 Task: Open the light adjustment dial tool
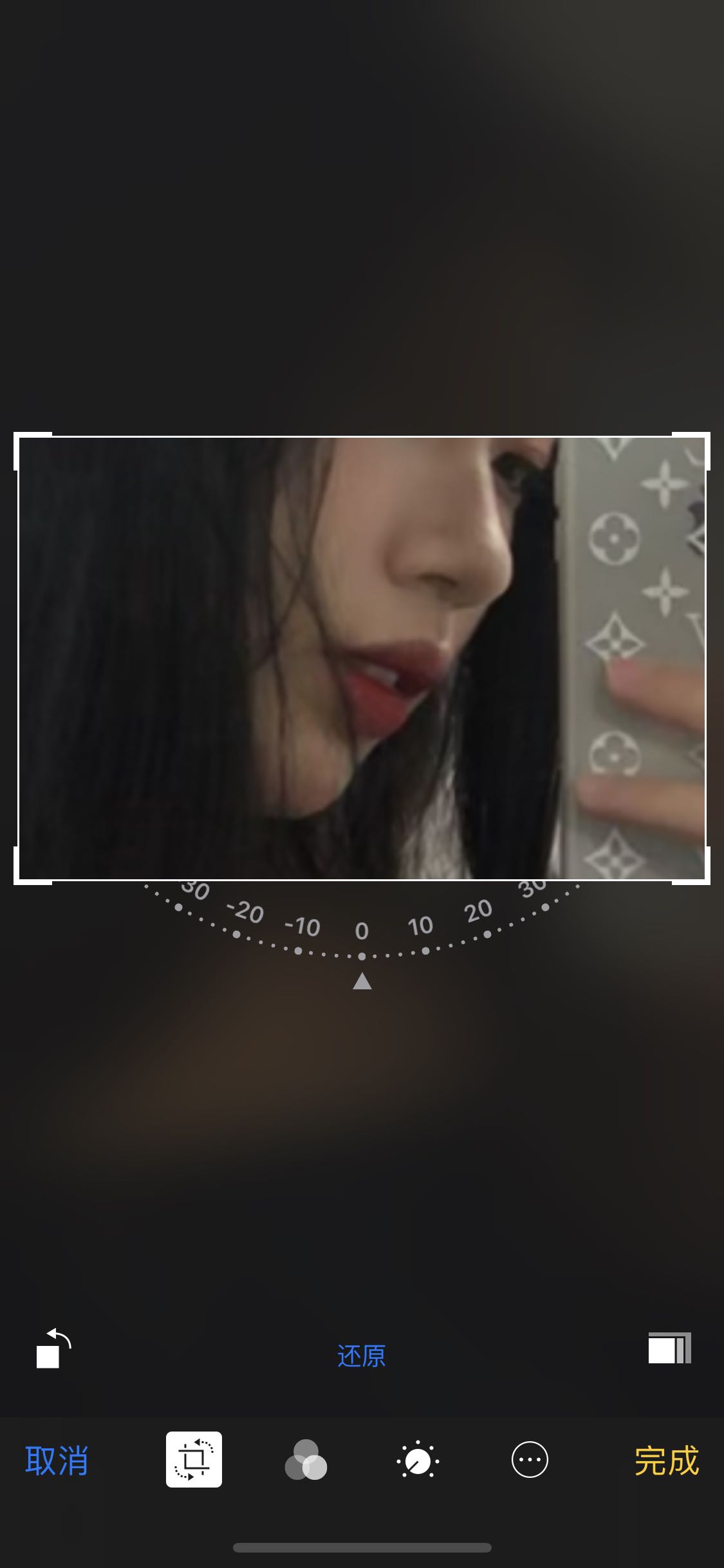point(418,1460)
